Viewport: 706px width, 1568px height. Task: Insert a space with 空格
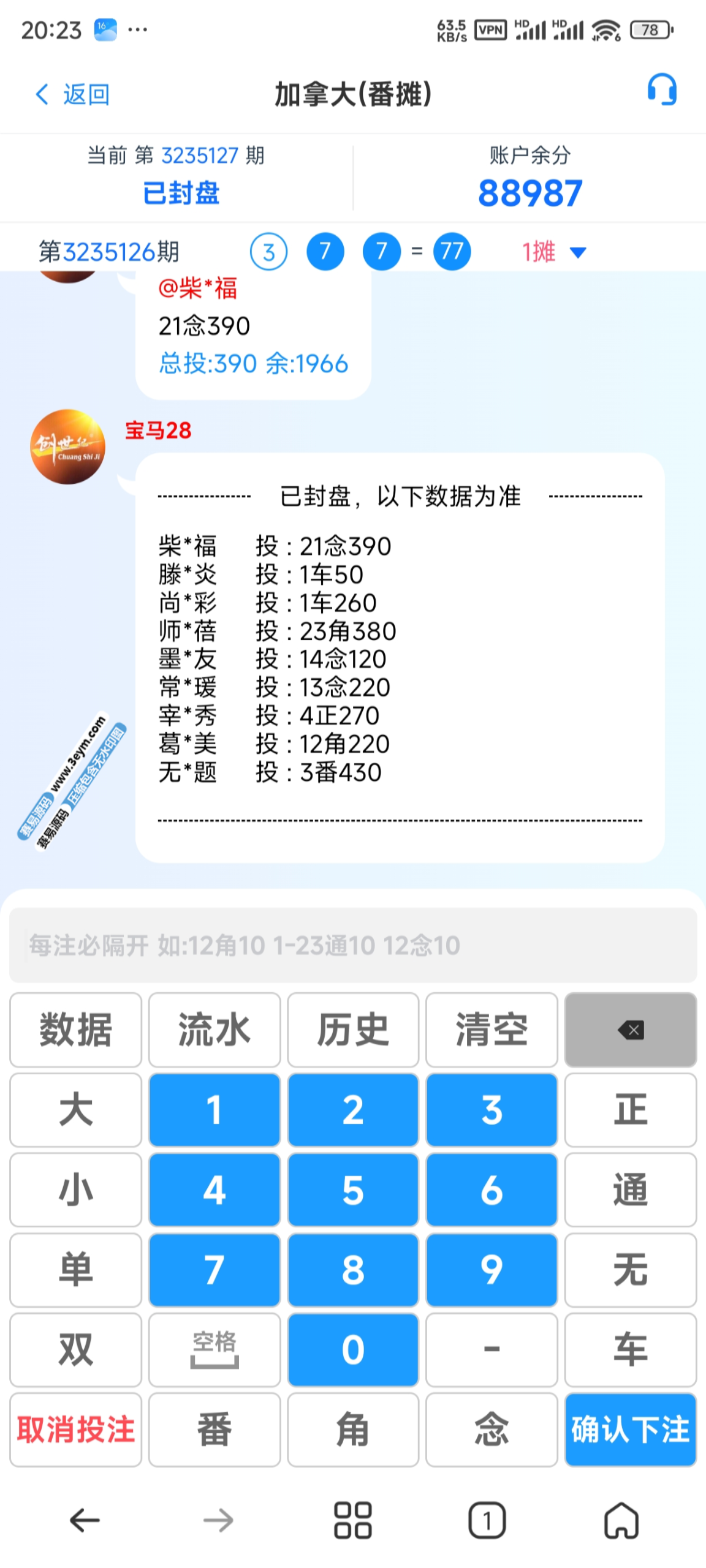214,1349
